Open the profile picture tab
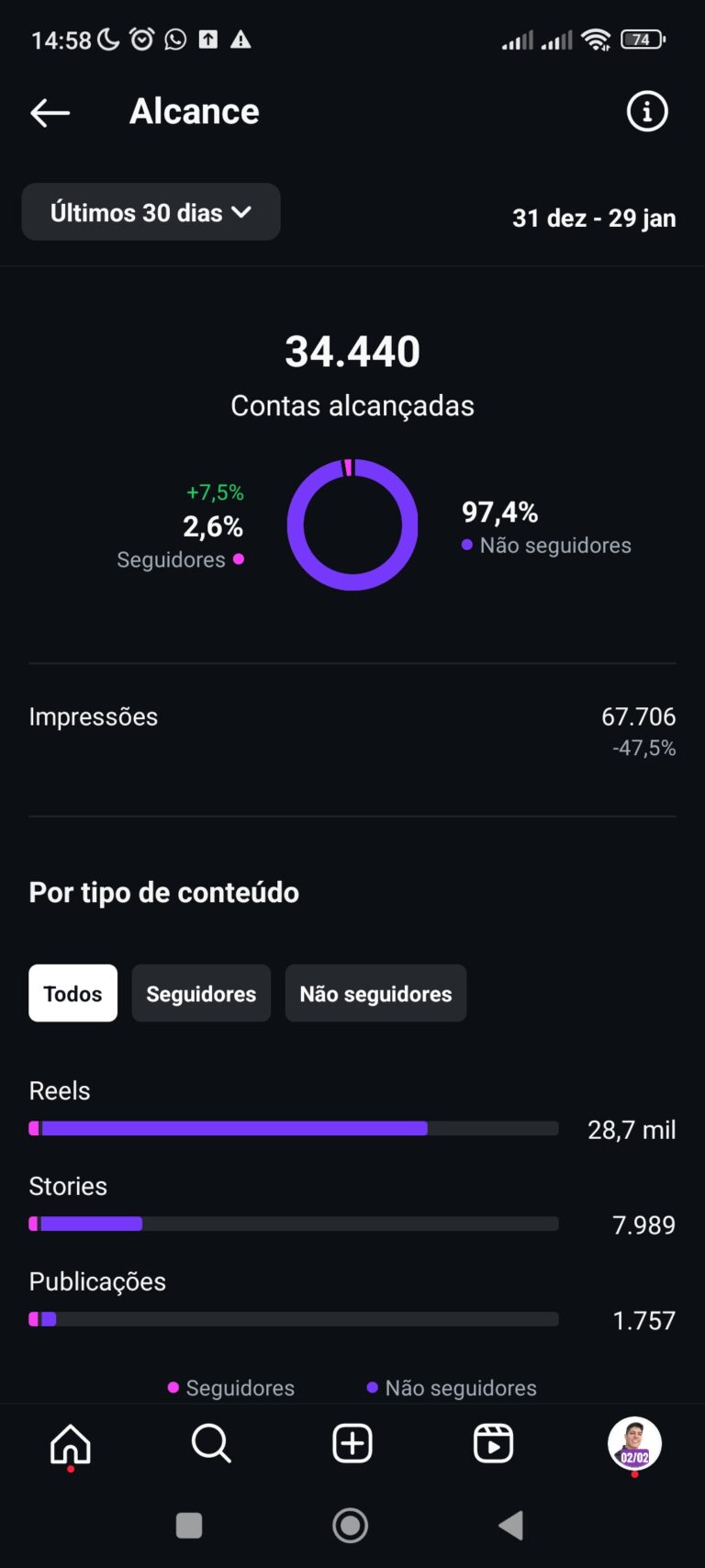This screenshot has width=705, height=1568. [x=634, y=1443]
